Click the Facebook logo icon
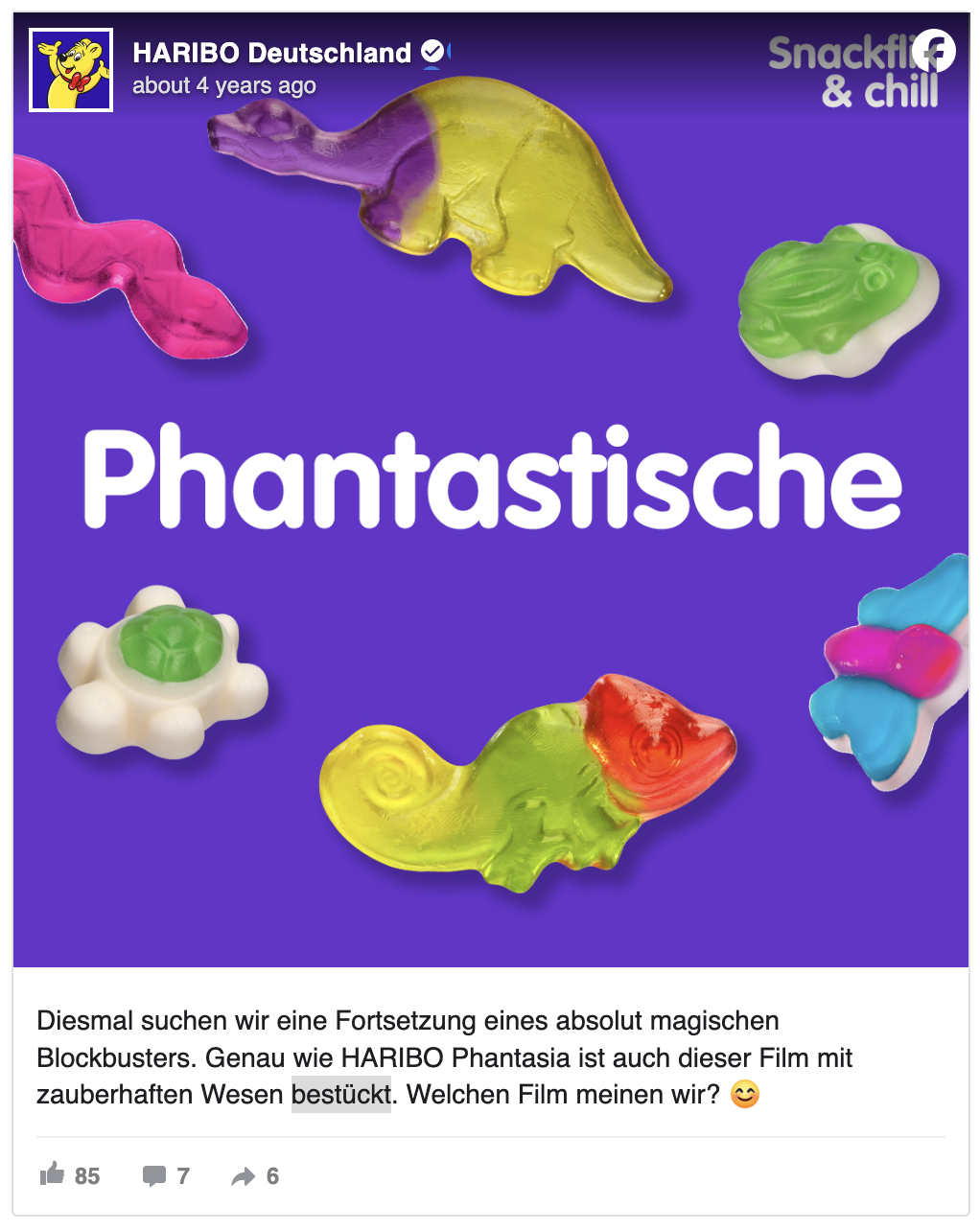Image resolution: width=980 pixels, height=1230 pixels. (937, 50)
